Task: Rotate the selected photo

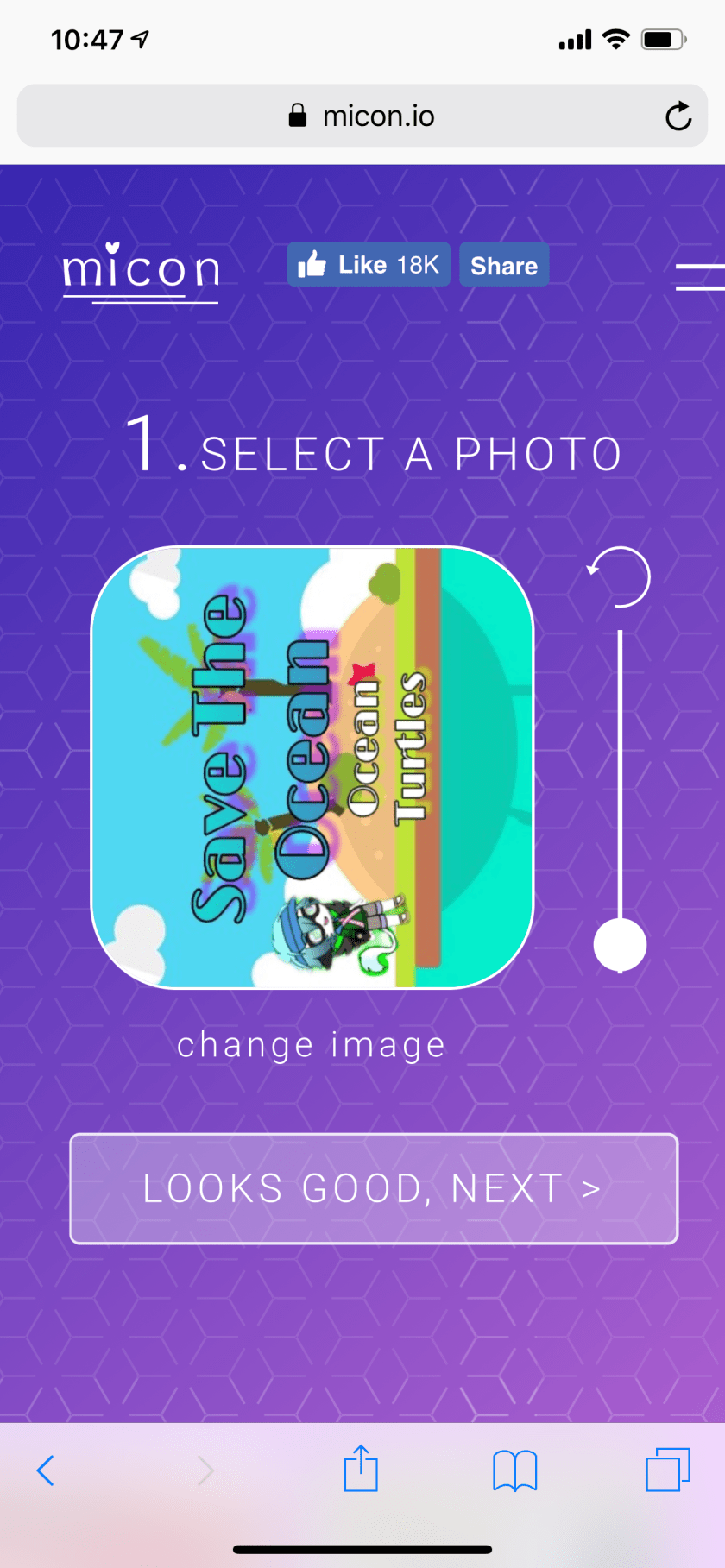Action: click(619, 576)
